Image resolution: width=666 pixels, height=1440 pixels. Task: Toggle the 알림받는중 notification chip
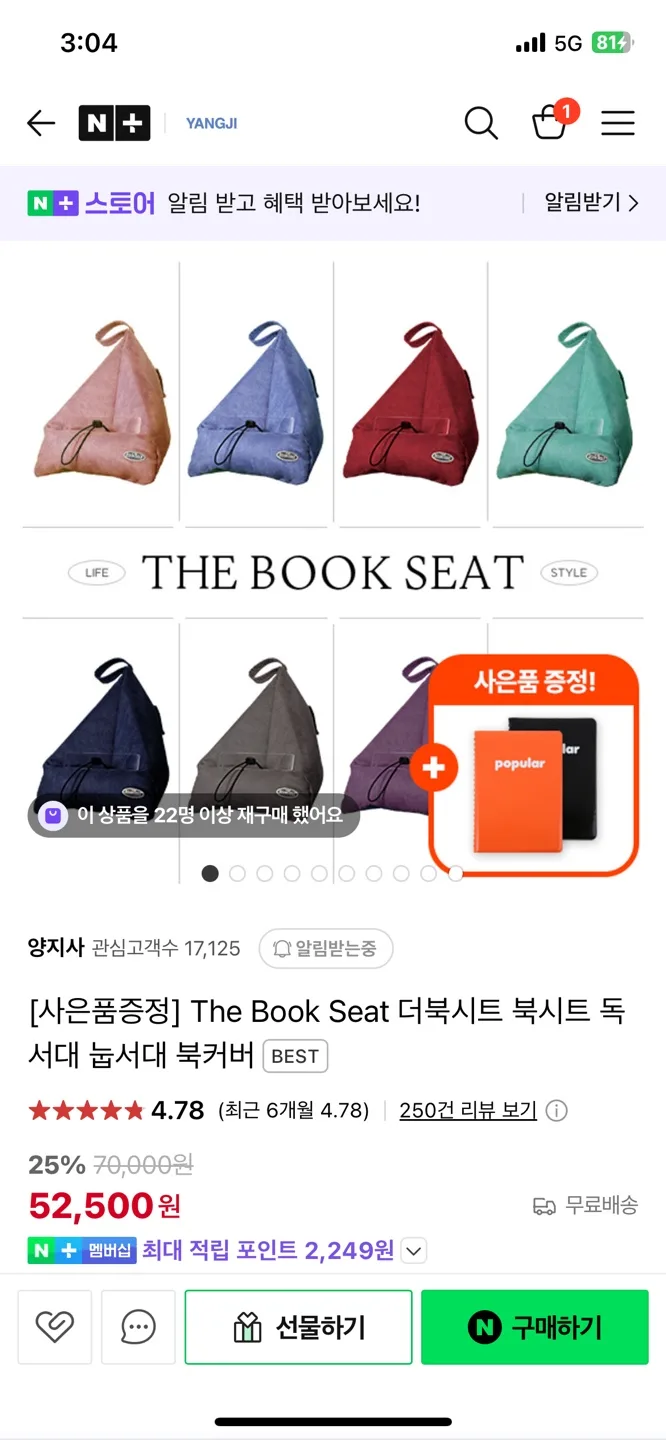pos(326,948)
